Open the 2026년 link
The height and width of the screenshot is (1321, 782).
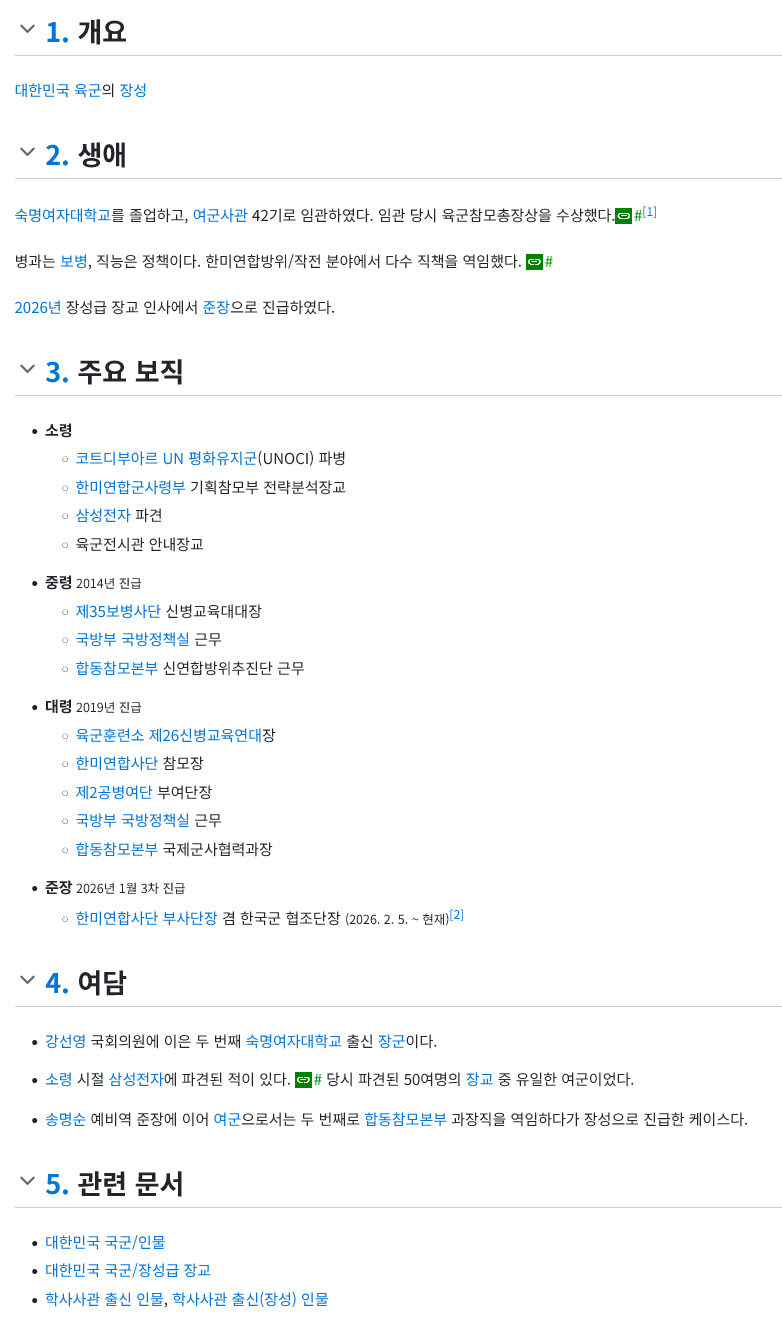click(38, 307)
